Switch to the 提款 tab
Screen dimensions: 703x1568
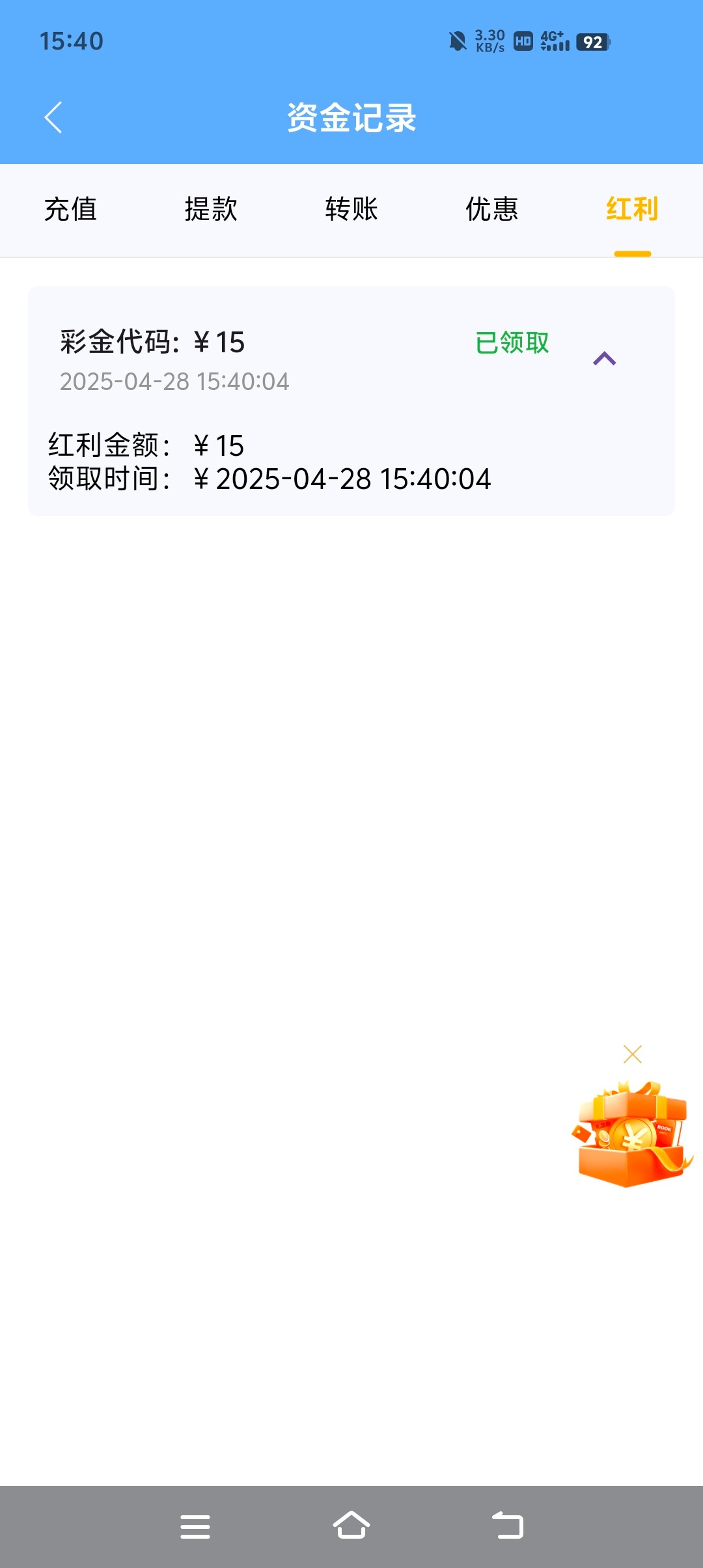click(x=211, y=210)
